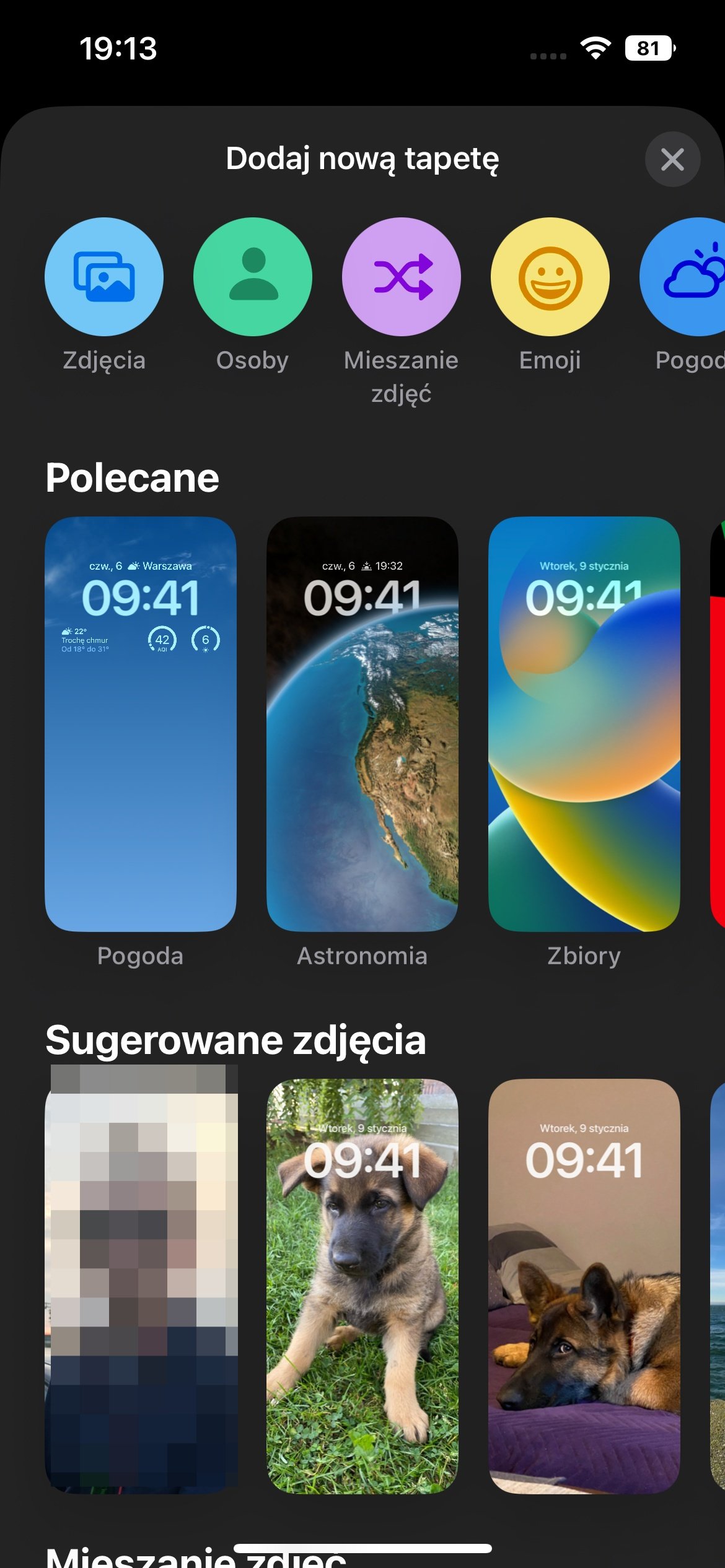725x1568 pixels.
Task: Tap the Pogoda weather icon button
Action: pyautogui.click(x=688, y=277)
